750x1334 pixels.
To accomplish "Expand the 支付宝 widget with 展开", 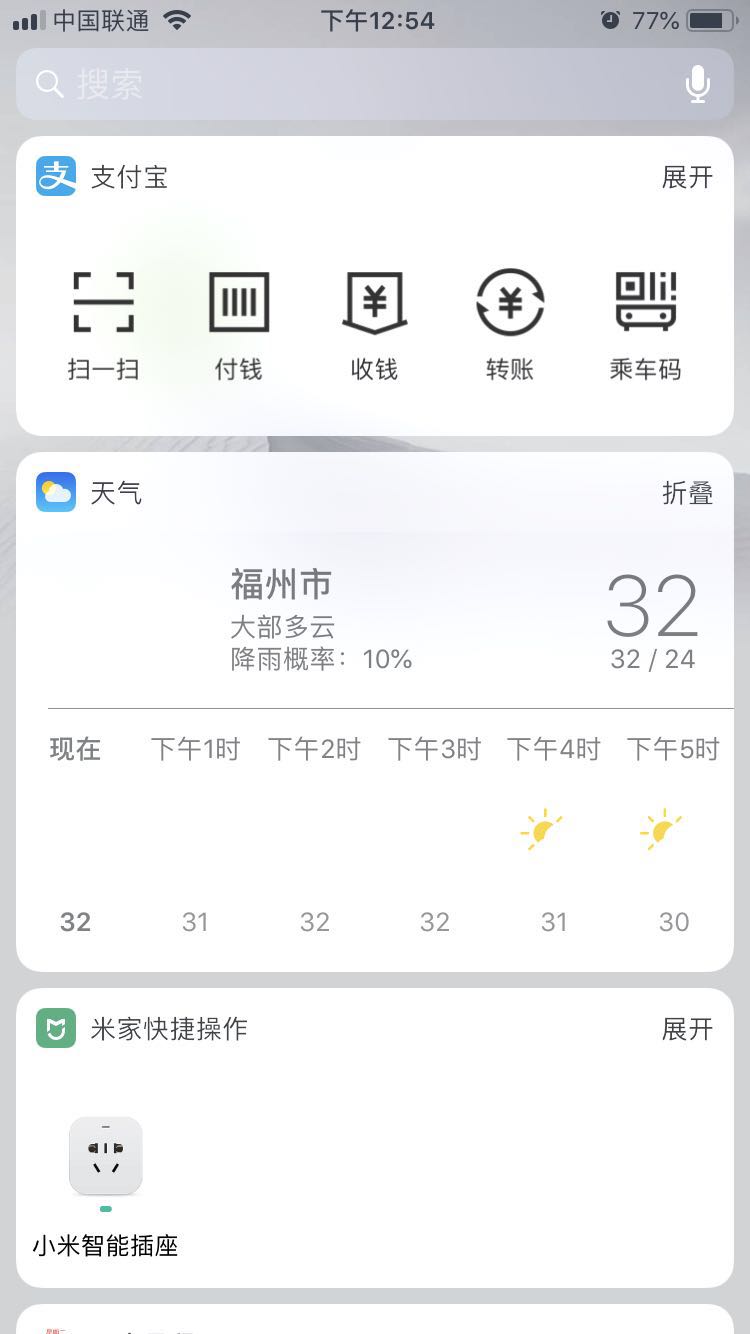I will [687, 177].
